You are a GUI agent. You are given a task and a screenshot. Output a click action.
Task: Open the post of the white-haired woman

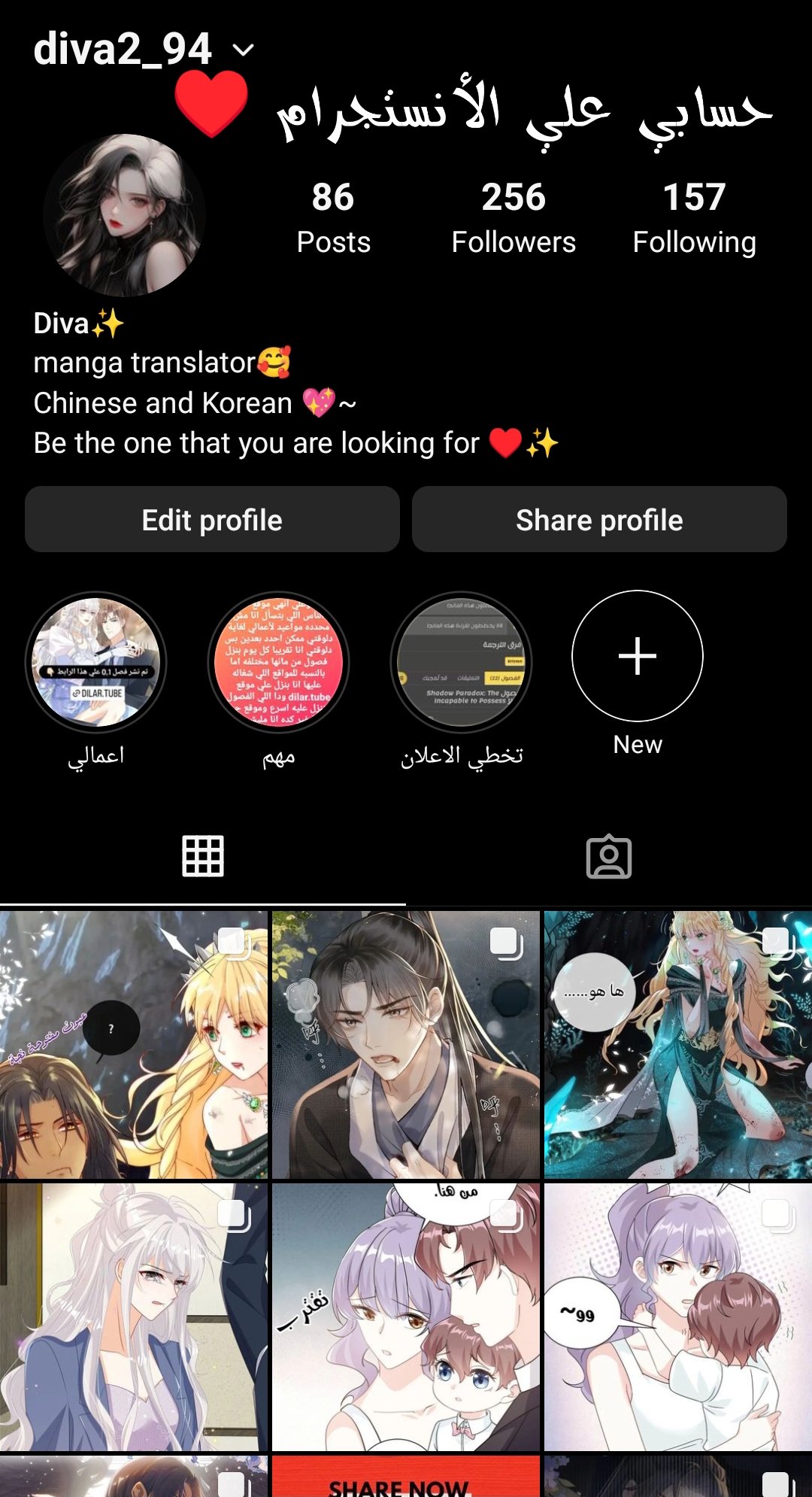coord(134,1317)
